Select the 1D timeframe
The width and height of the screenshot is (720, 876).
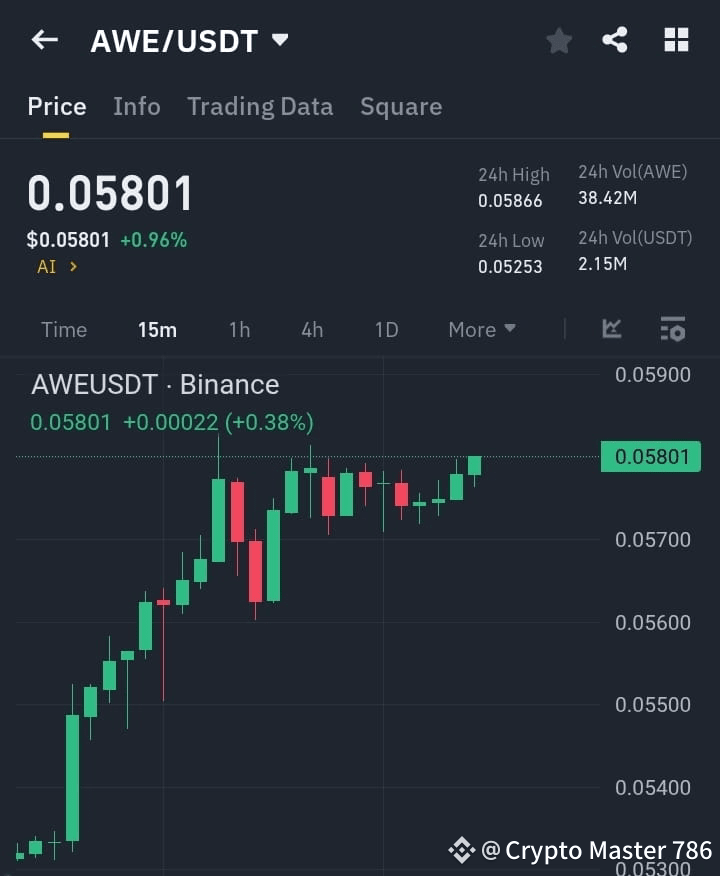pyautogui.click(x=386, y=330)
